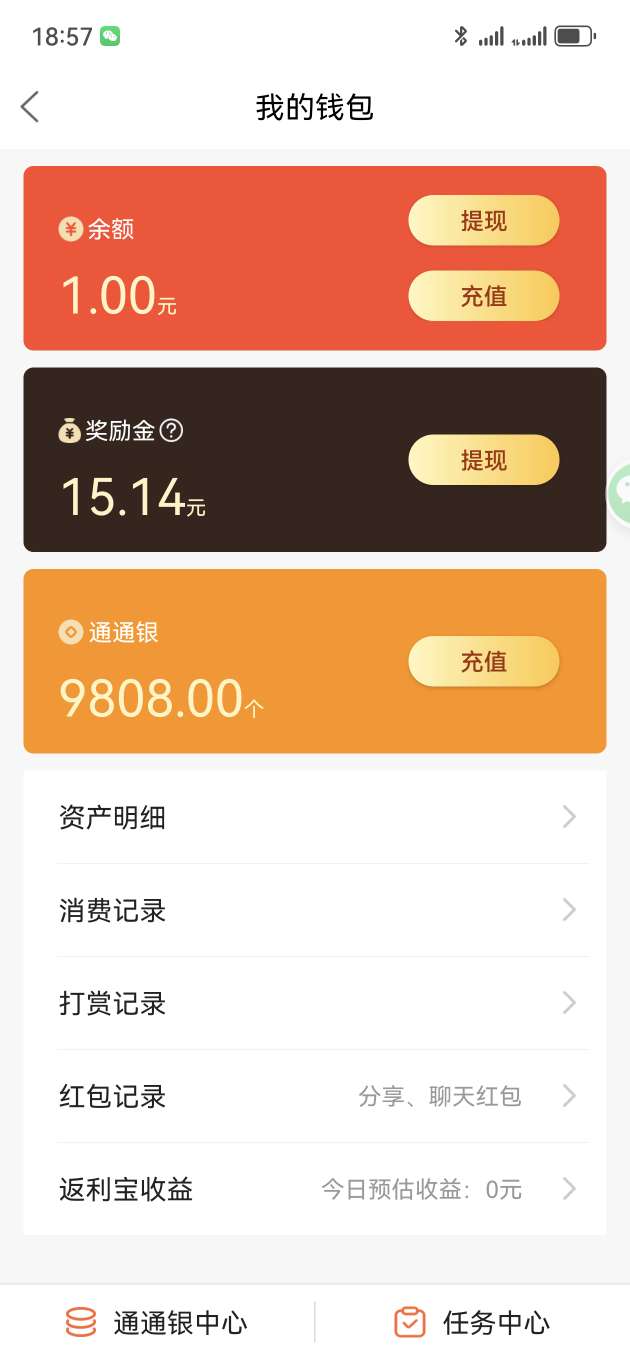
Task: Tap 提现 on the 余额 card
Action: 483,221
